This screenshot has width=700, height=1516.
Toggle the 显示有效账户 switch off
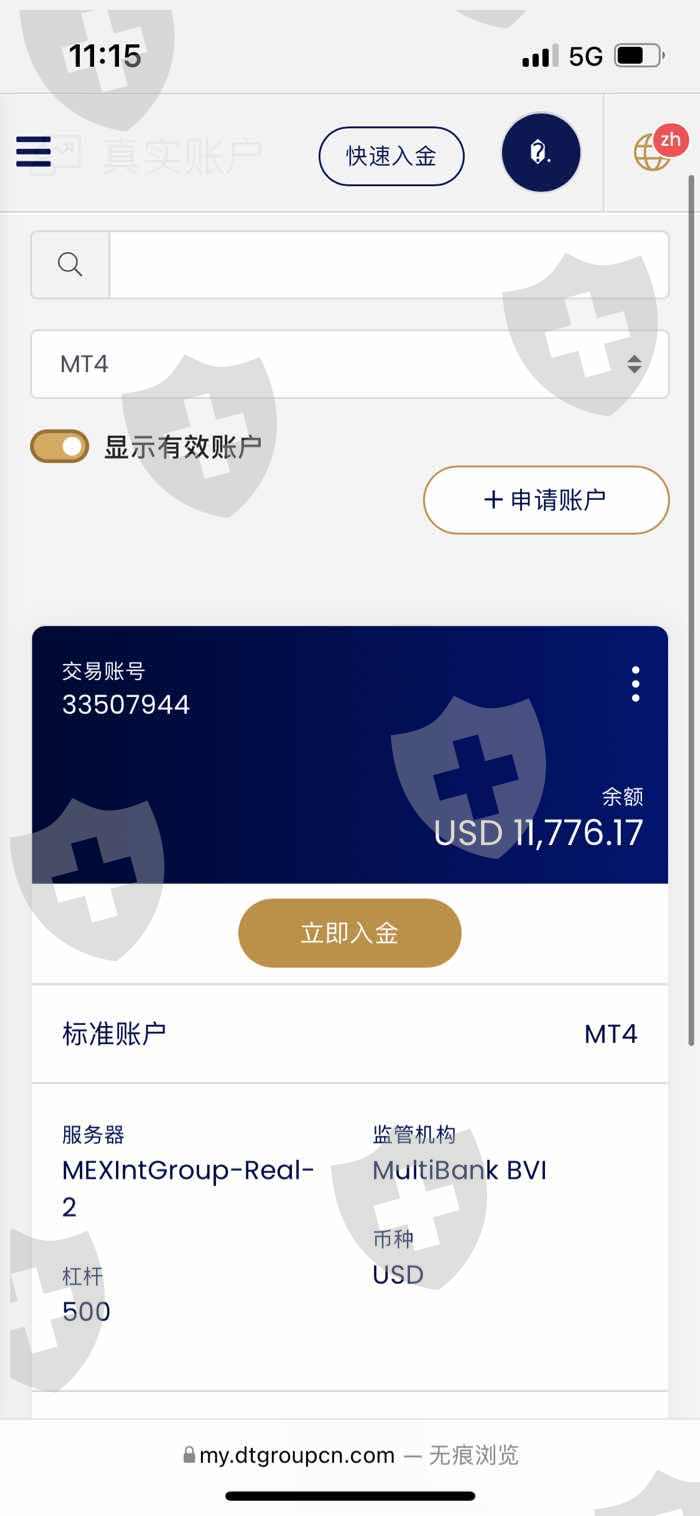[x=60, y=447]
